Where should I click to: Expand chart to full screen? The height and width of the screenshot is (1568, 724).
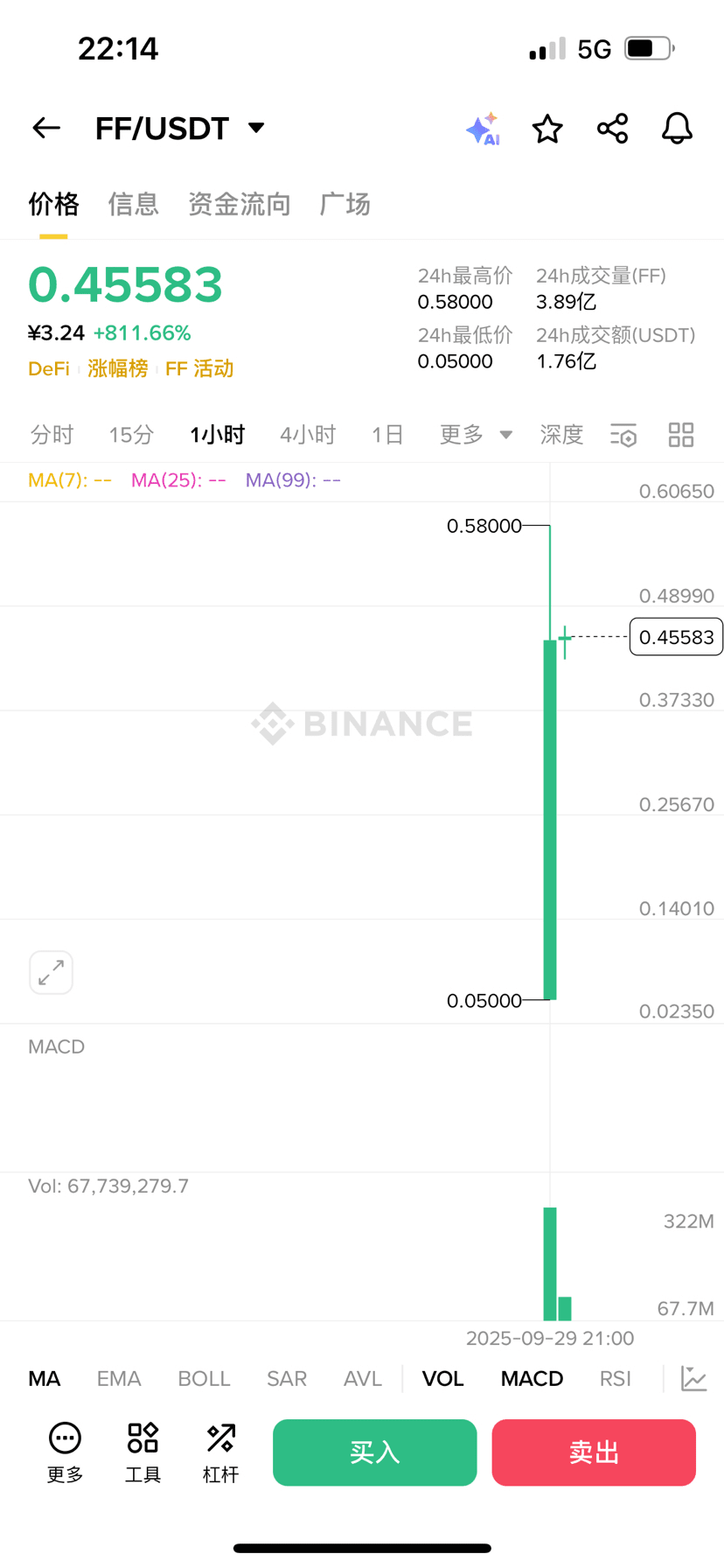click(x=51, y=972)
